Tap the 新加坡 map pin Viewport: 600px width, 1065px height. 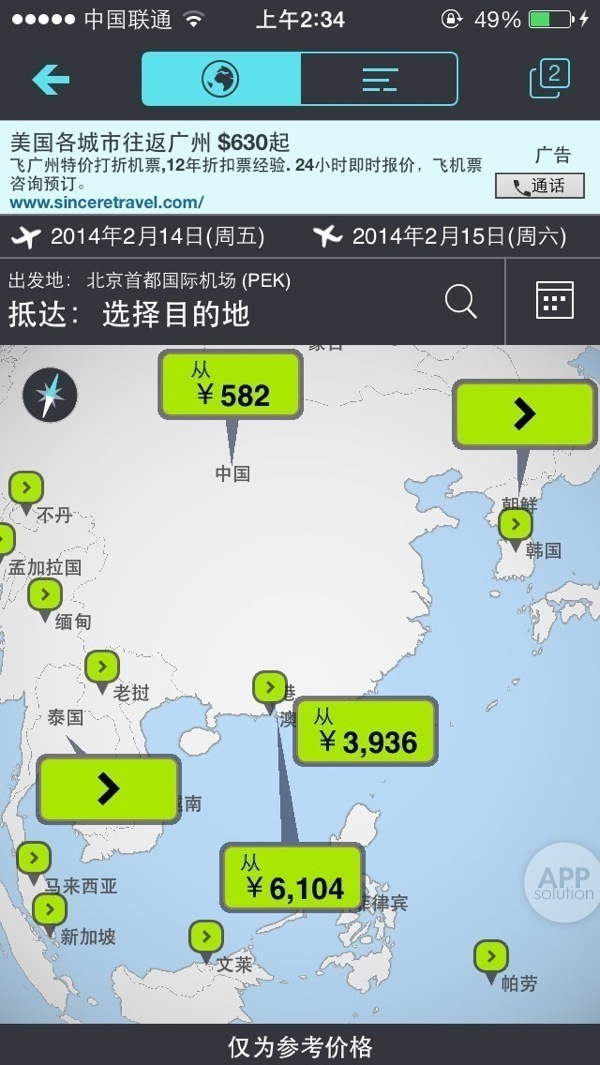49,910
